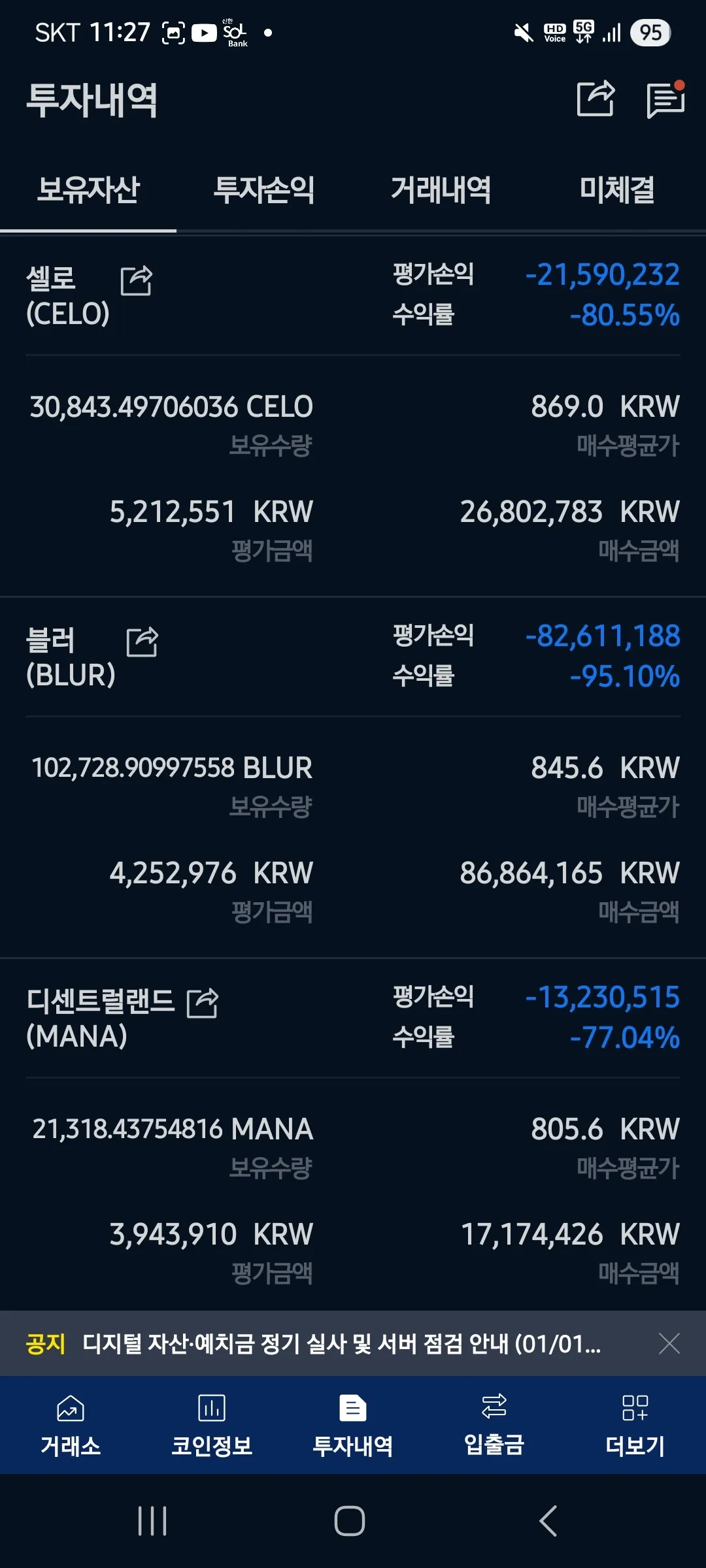
Task: Go to the phone home screen
Action: [x=350, y=1521]
